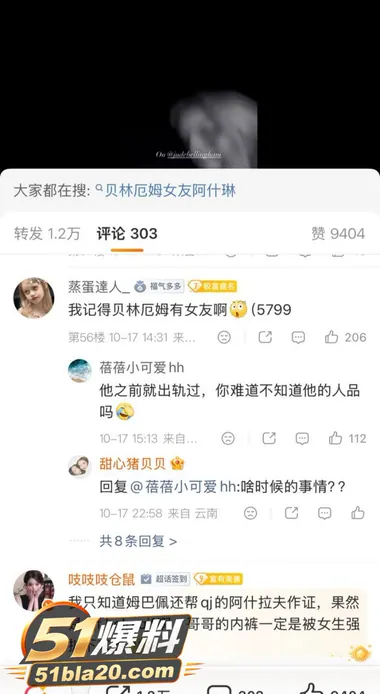The image size is (380, 694).
Task: Switch to the 转发 1.2万 tab
Action: pos(47,234)
